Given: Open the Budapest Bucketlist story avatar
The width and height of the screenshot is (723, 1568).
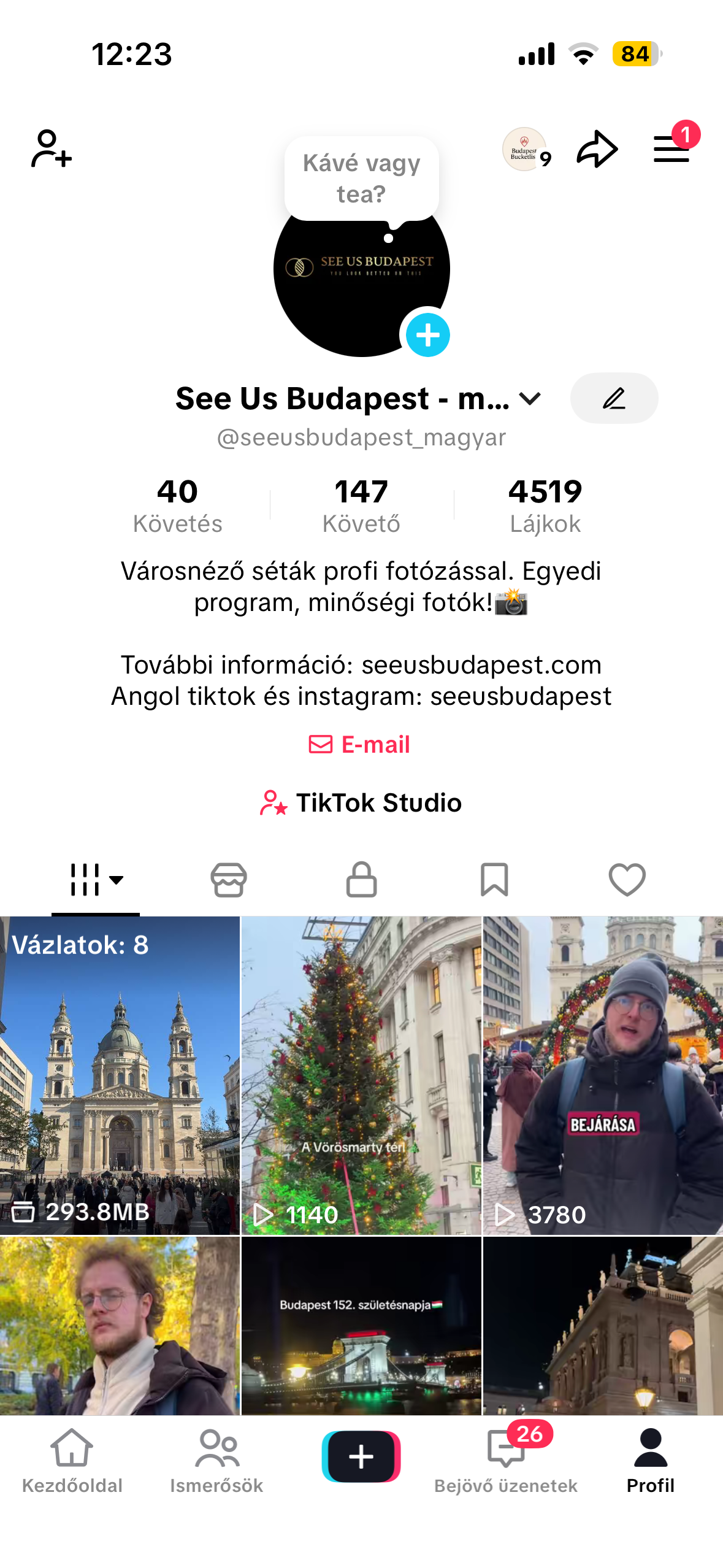Looking at the screenshot, I should pos(524,147).
